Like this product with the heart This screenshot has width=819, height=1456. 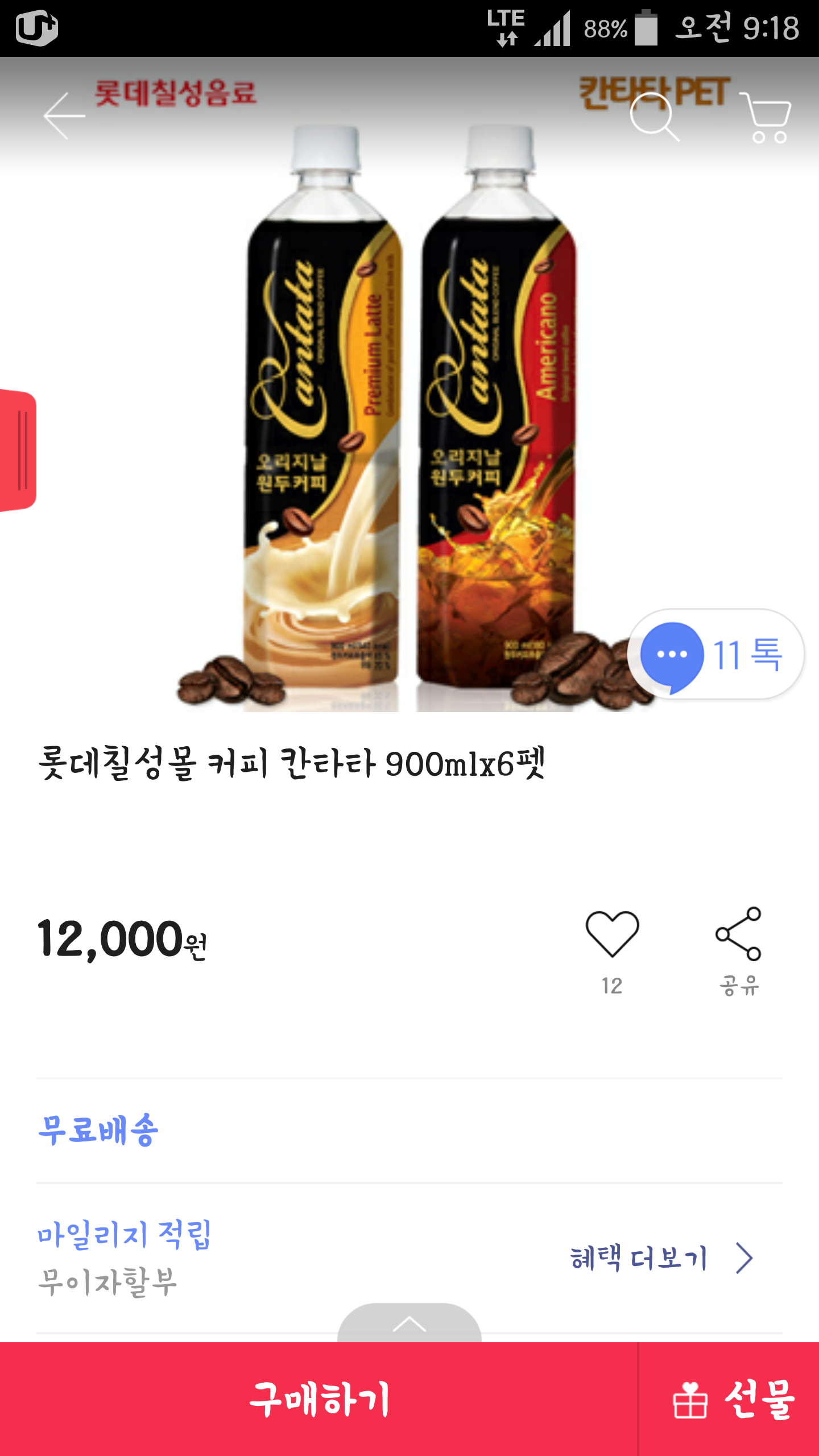(612, 934)
